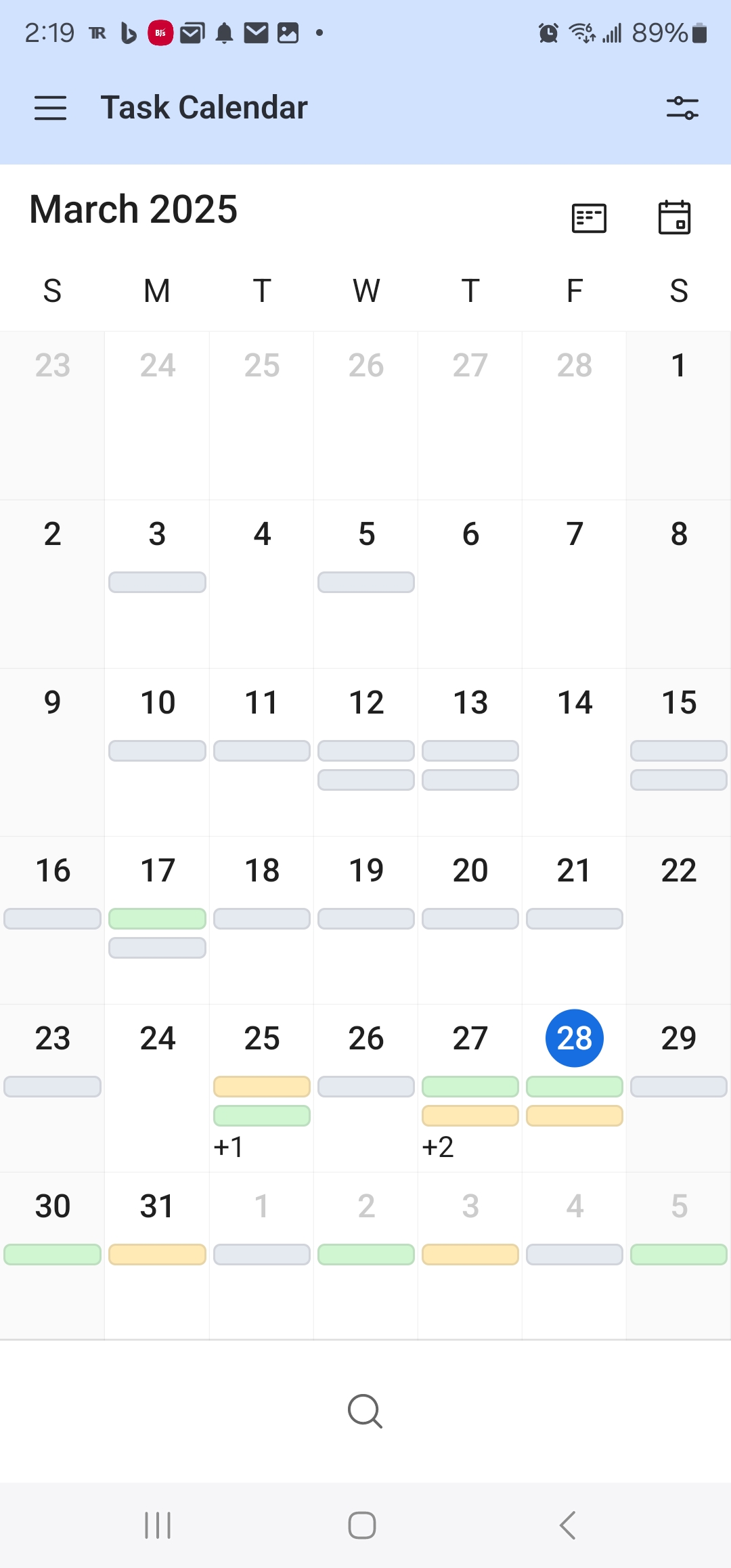731x1568 pixels.
Task: Open the search magnifier
Action: (x=365, y=1412)
